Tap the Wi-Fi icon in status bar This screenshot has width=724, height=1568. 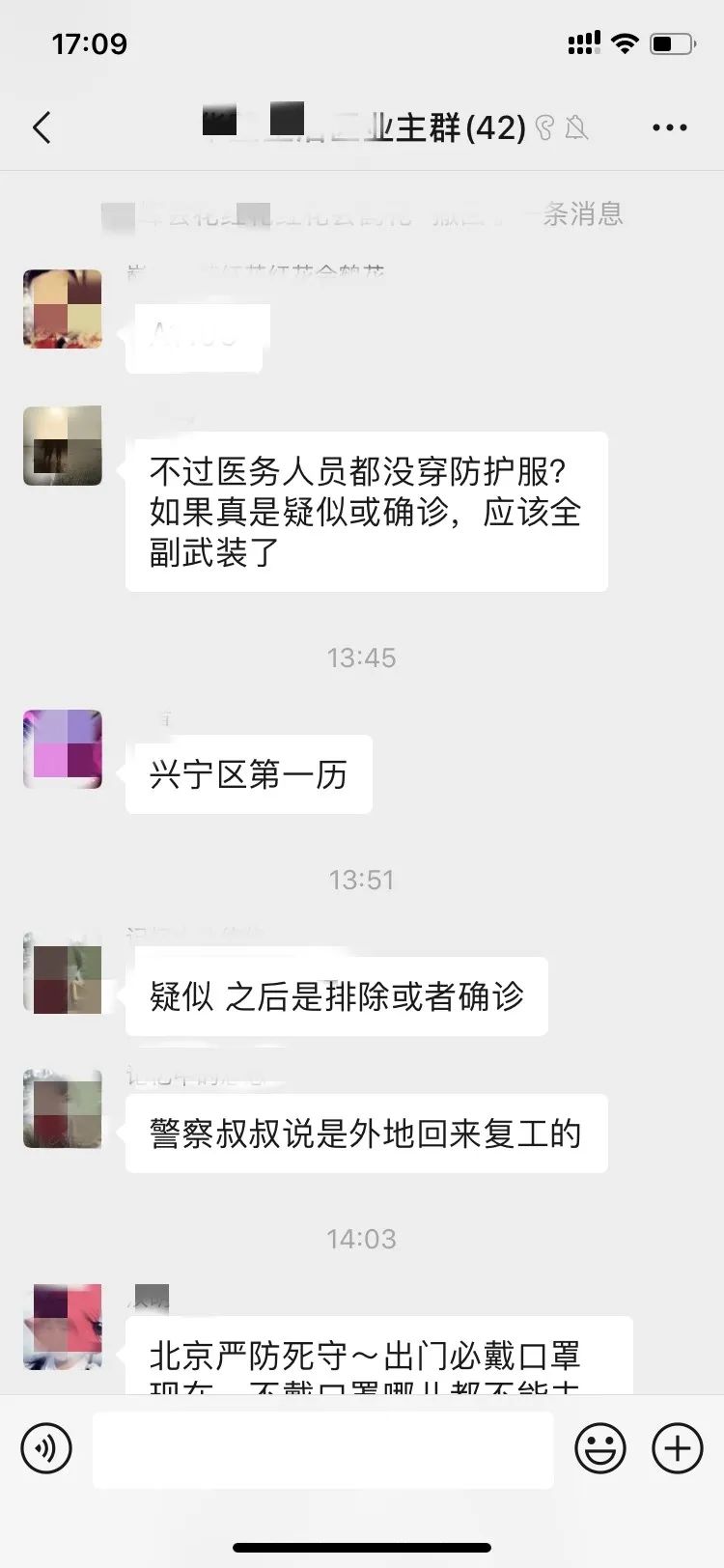point(624,42)
